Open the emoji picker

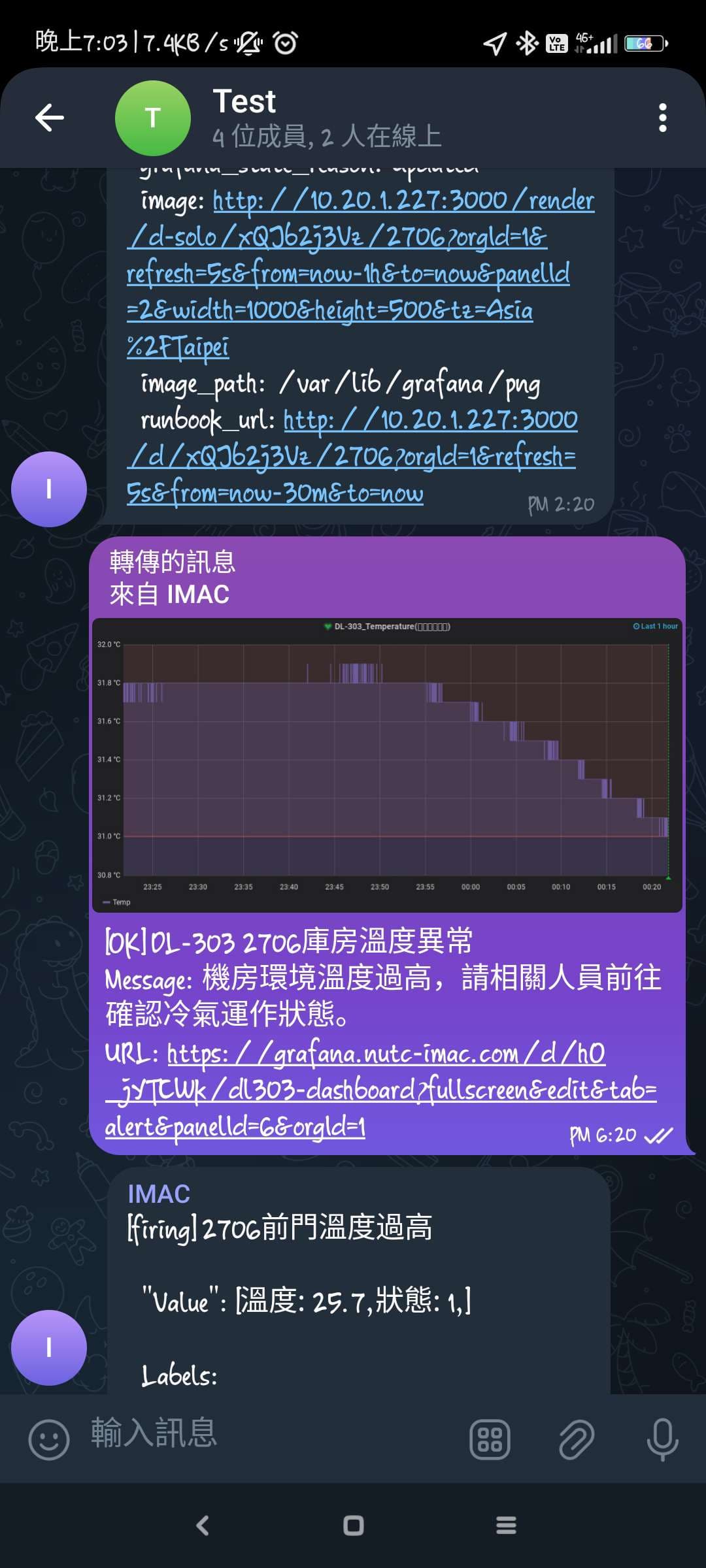(x=49, y=1439)
